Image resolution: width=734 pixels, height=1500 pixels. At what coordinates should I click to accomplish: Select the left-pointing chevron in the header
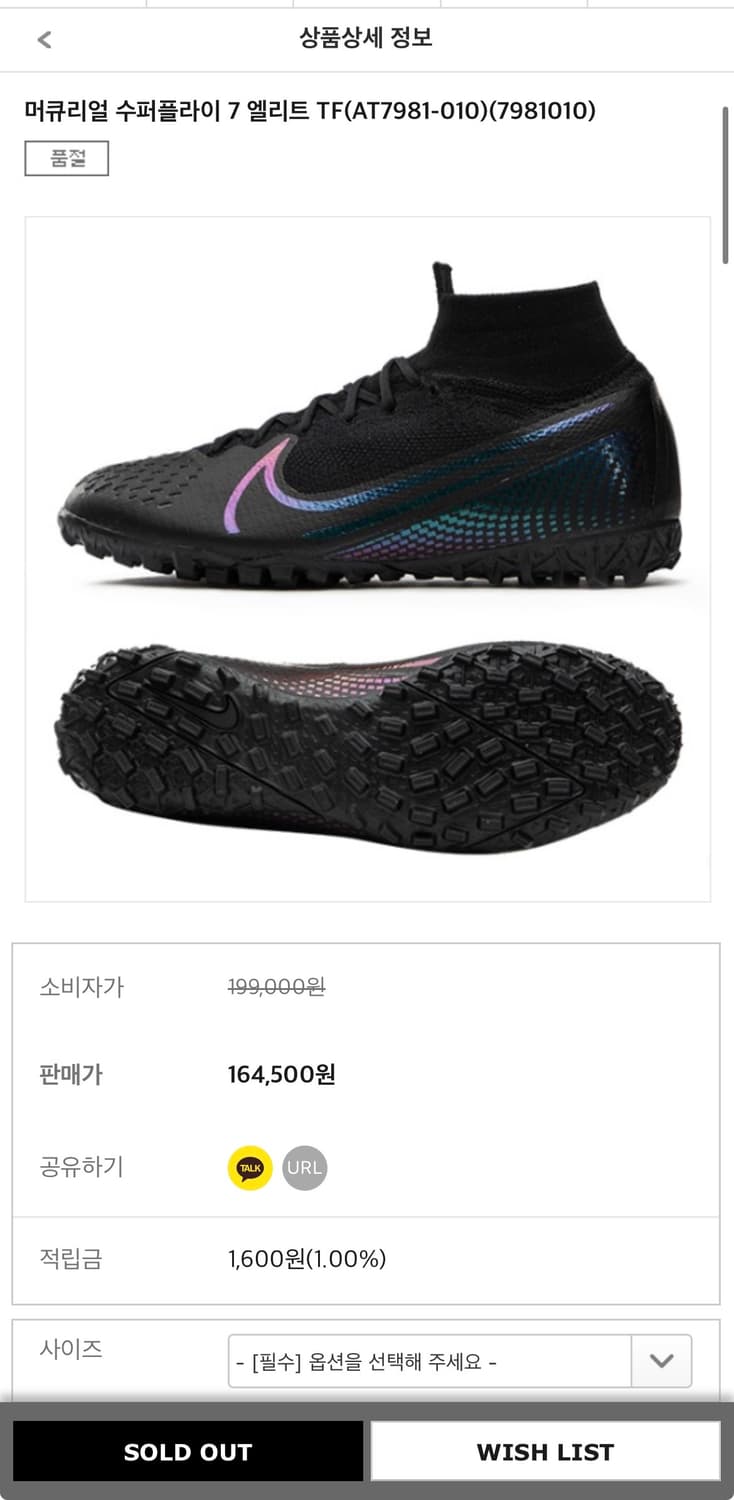43,40
